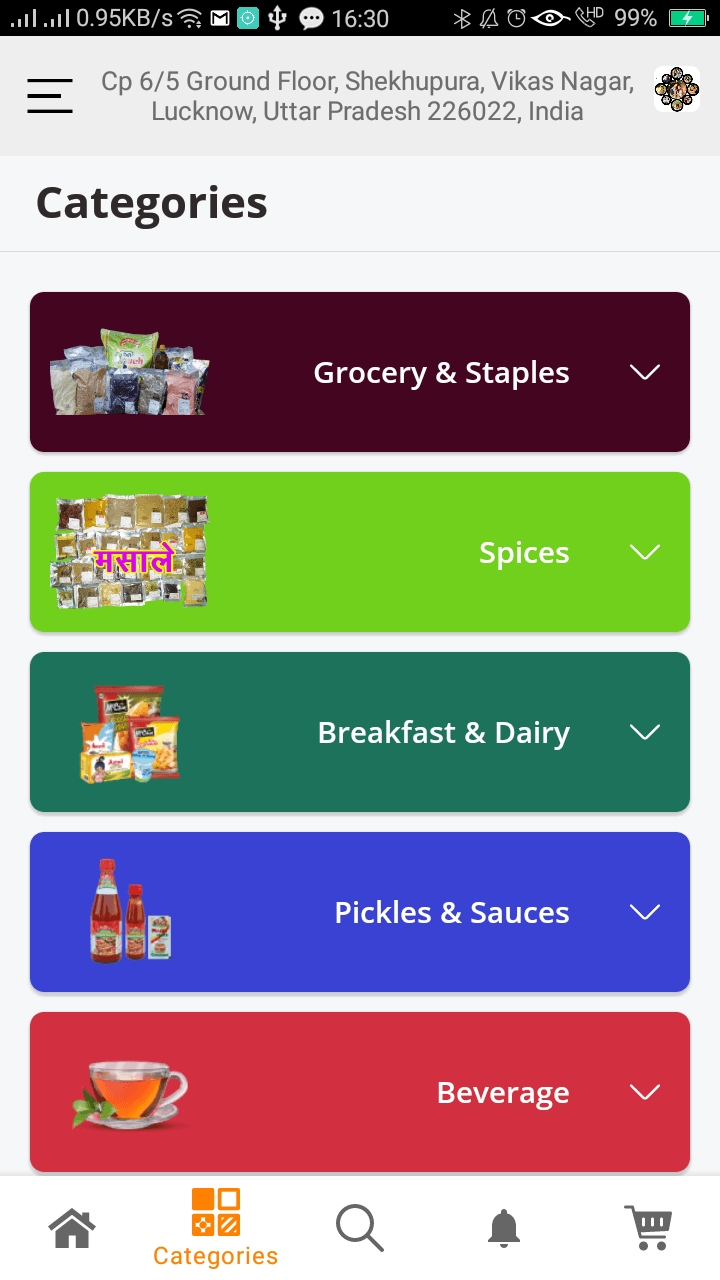Screen dimensions: 720x1280
Task: Expand the Breakfast & Dairy category
Action: [644, 732]
